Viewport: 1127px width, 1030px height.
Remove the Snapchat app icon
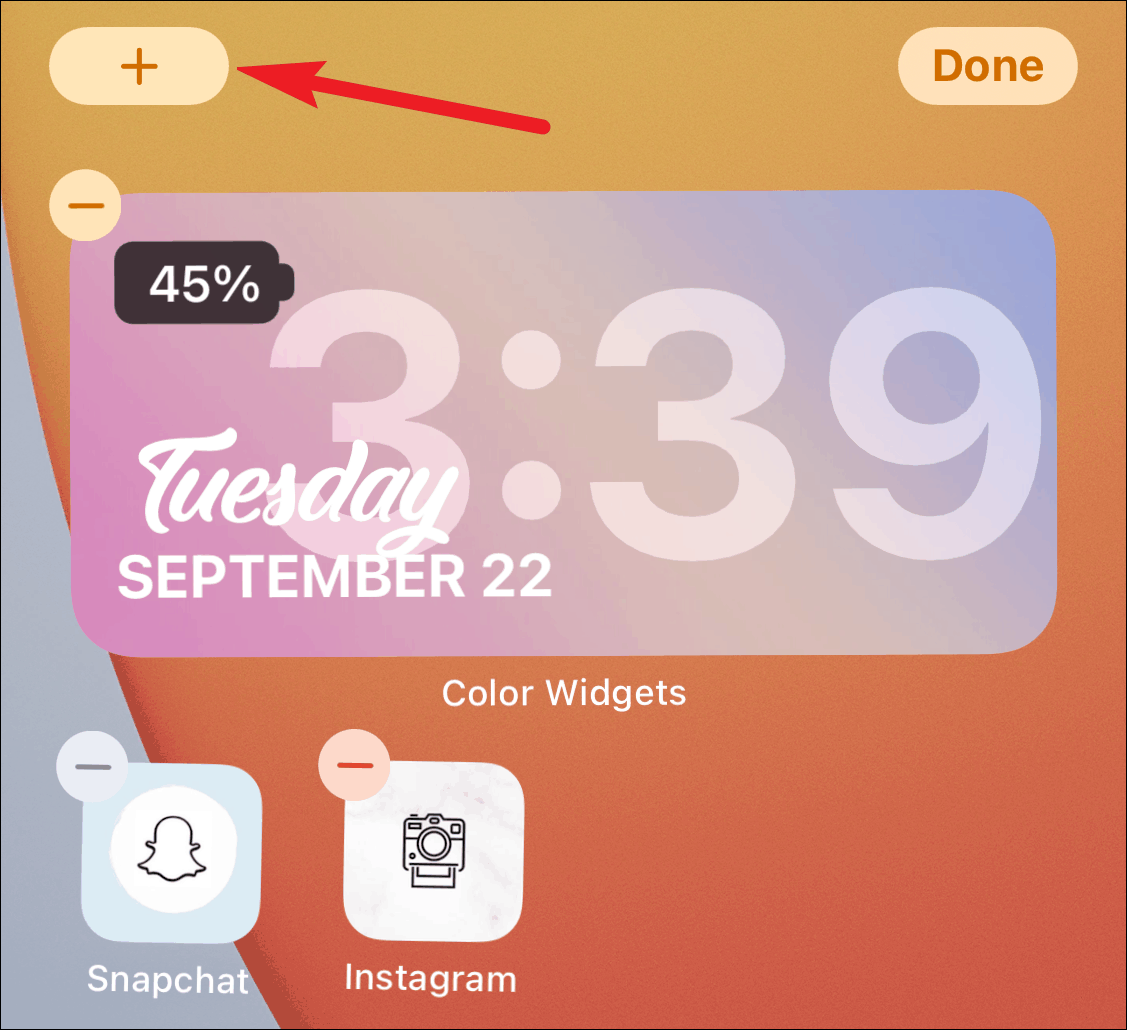(93, 767)
